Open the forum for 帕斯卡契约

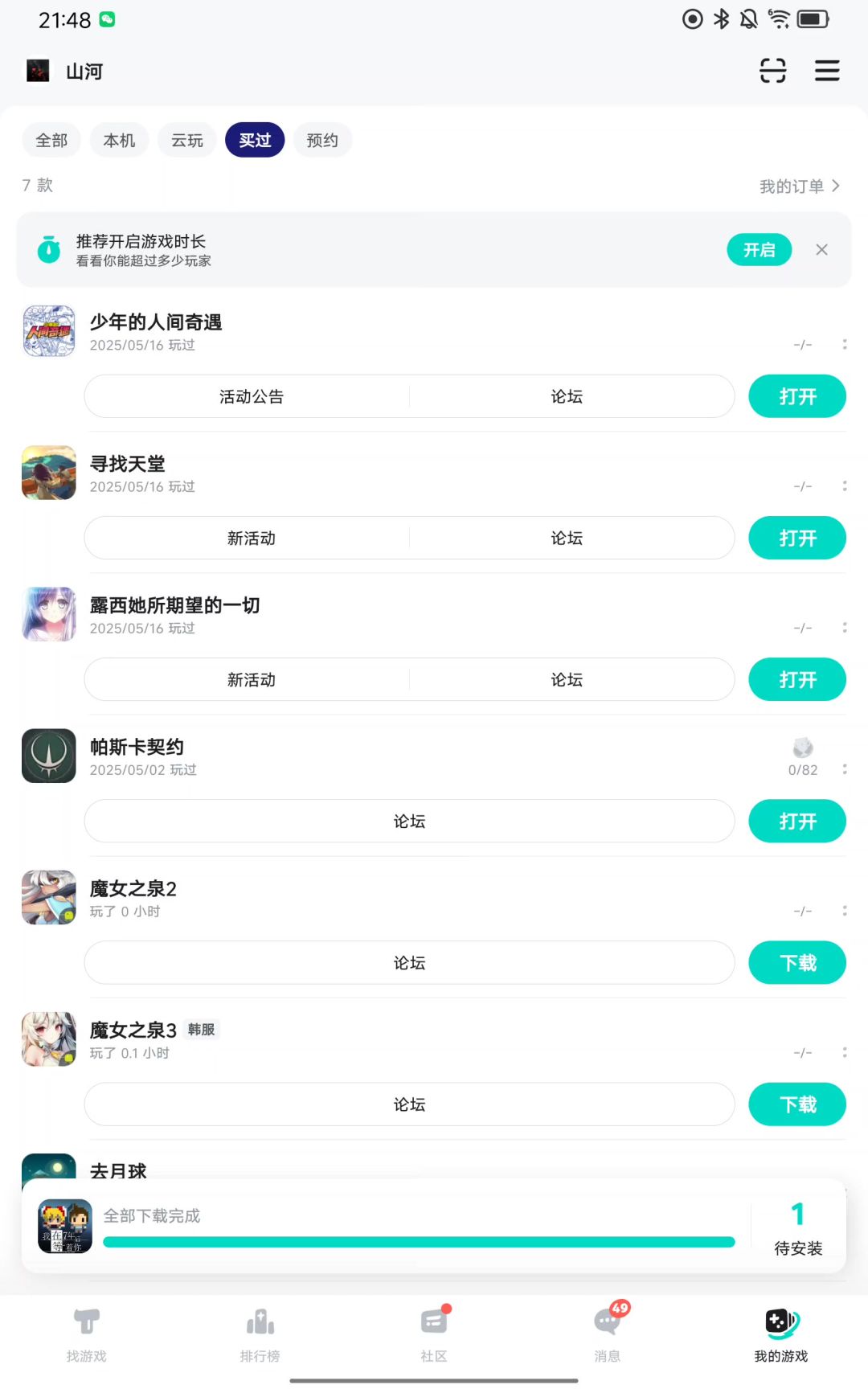click(x=409, y=822)
